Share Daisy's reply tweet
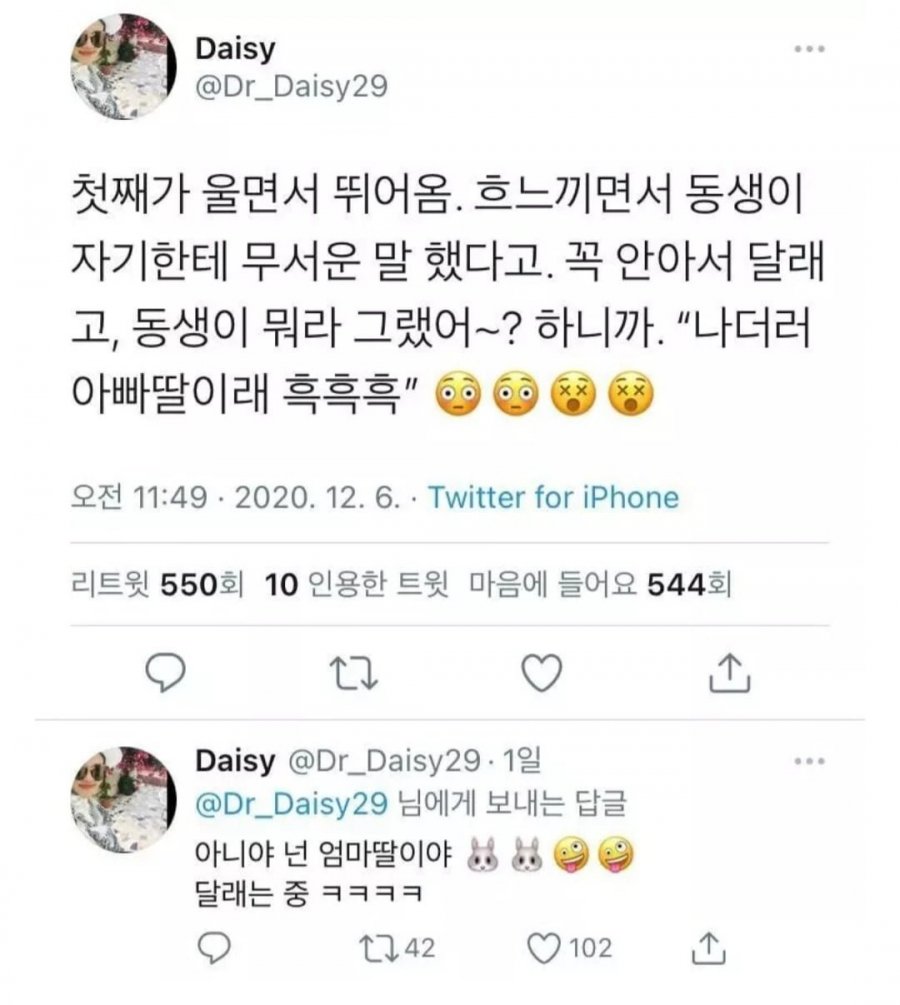 point(707,946)
